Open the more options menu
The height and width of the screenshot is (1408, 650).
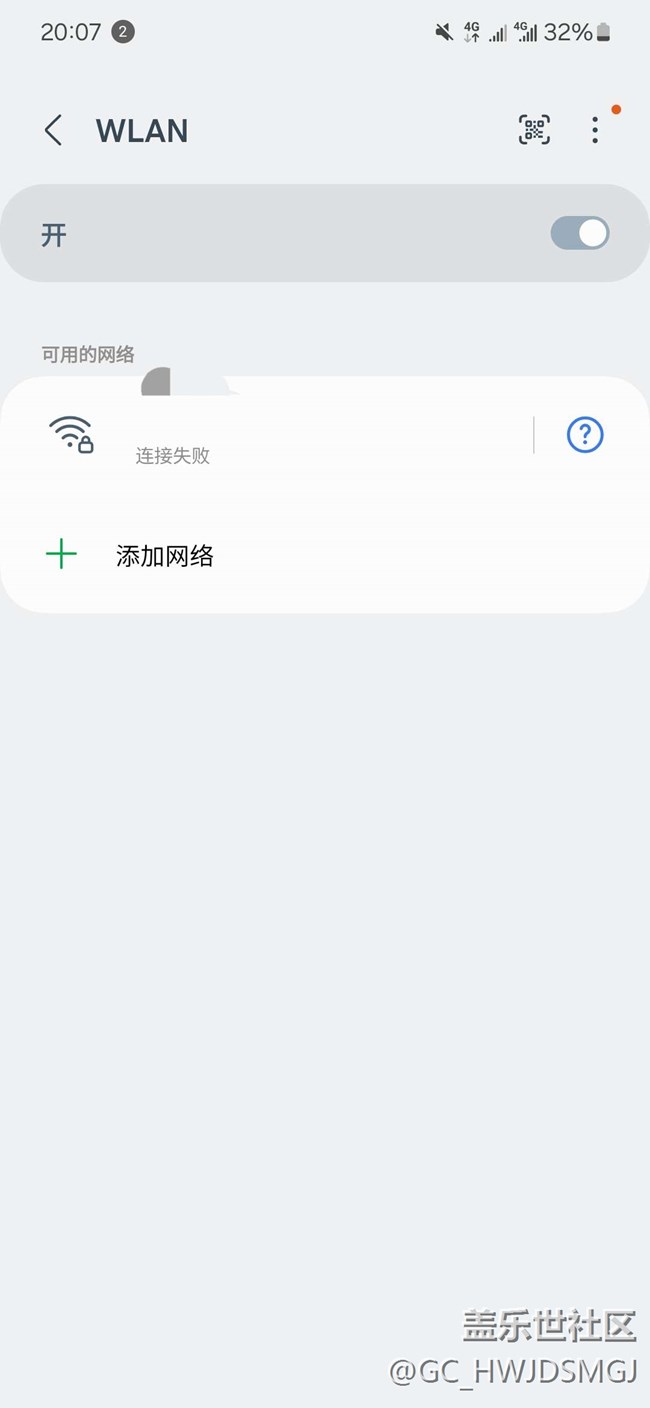(595, 130)
